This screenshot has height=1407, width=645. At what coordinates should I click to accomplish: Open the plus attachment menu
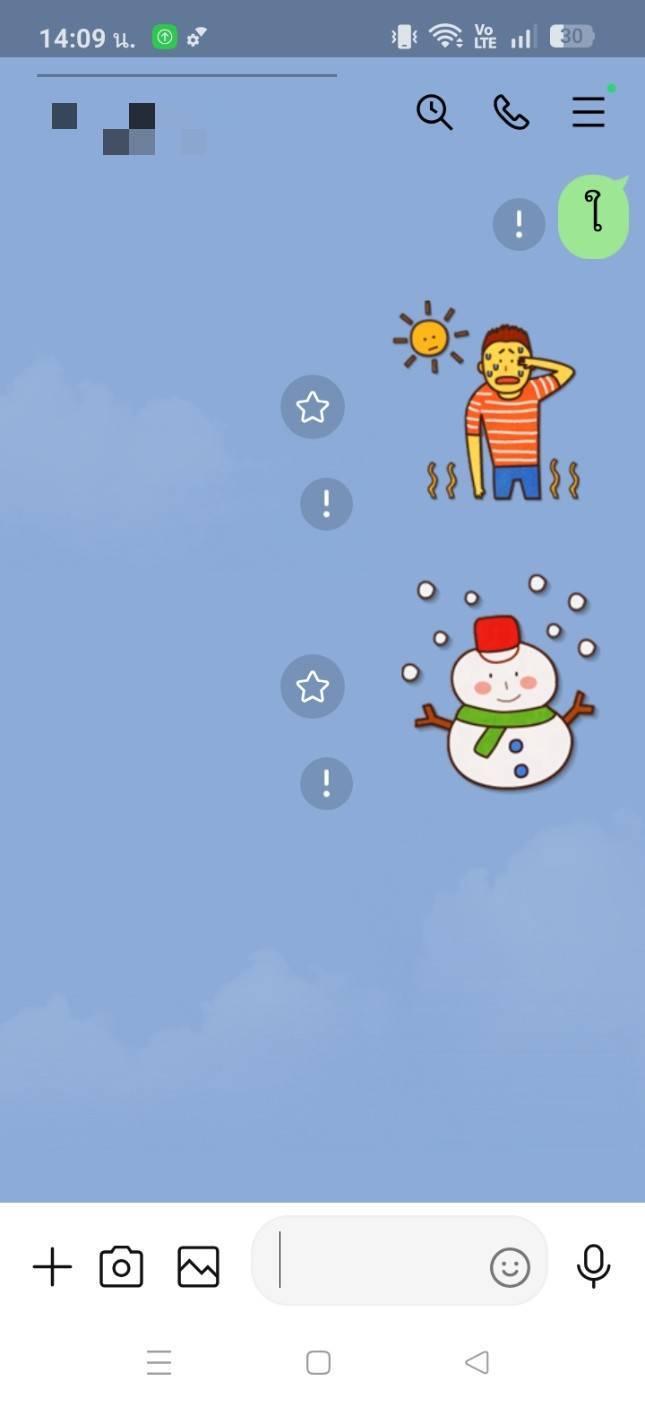coord(52,1267)
